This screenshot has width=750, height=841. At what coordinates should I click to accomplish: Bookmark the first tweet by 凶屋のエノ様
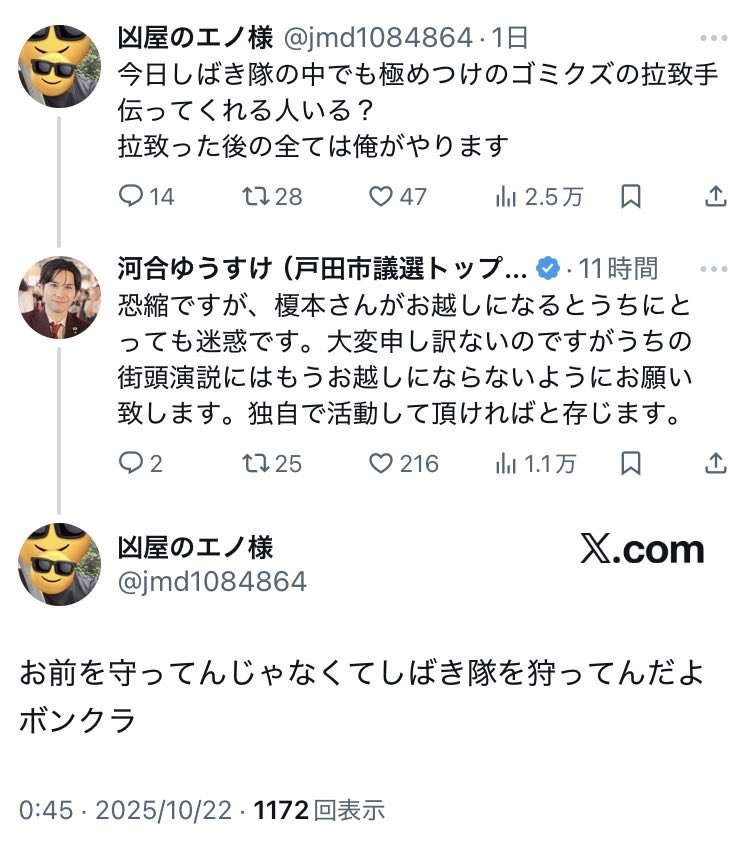[x=631, y=197]
